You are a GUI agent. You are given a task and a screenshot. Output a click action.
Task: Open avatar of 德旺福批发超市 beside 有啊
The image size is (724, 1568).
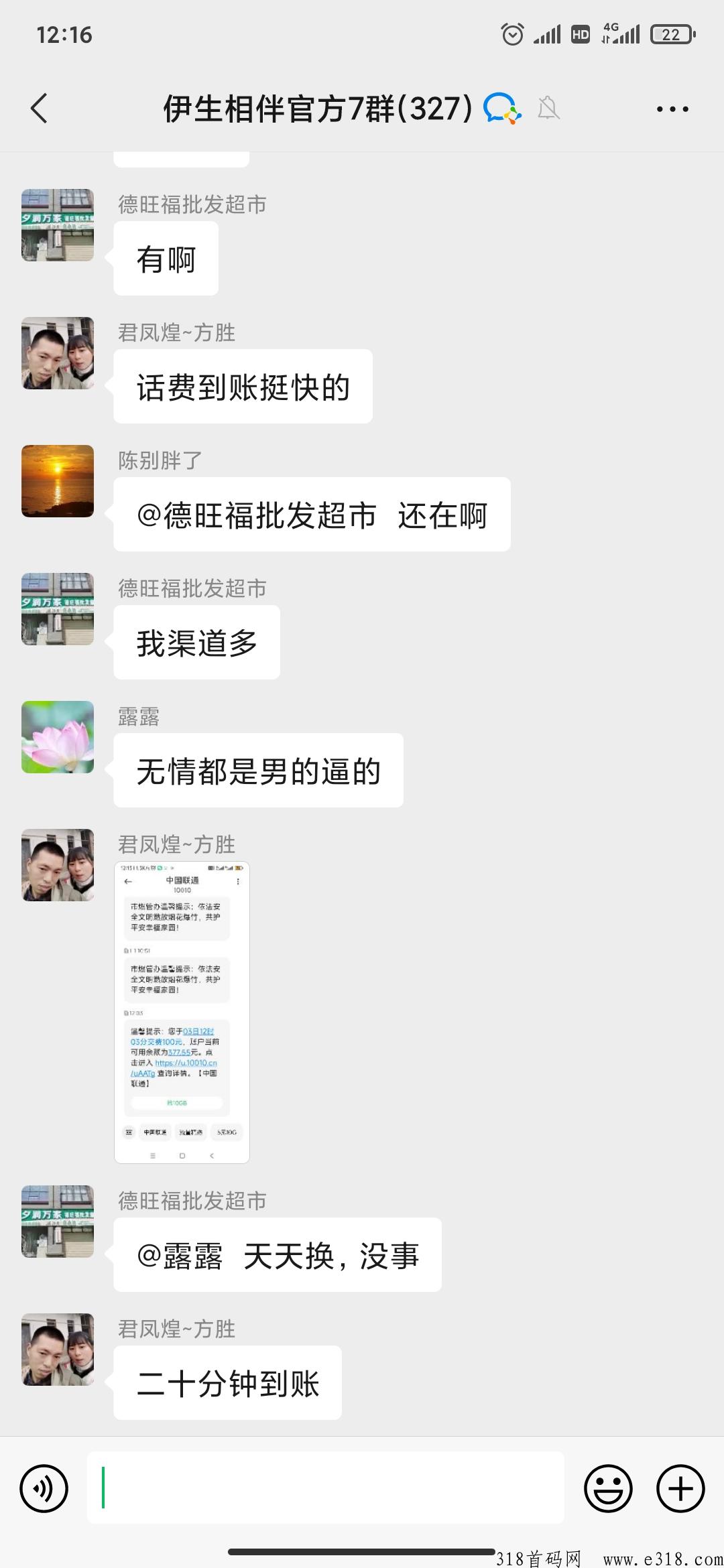pos(58,225)
